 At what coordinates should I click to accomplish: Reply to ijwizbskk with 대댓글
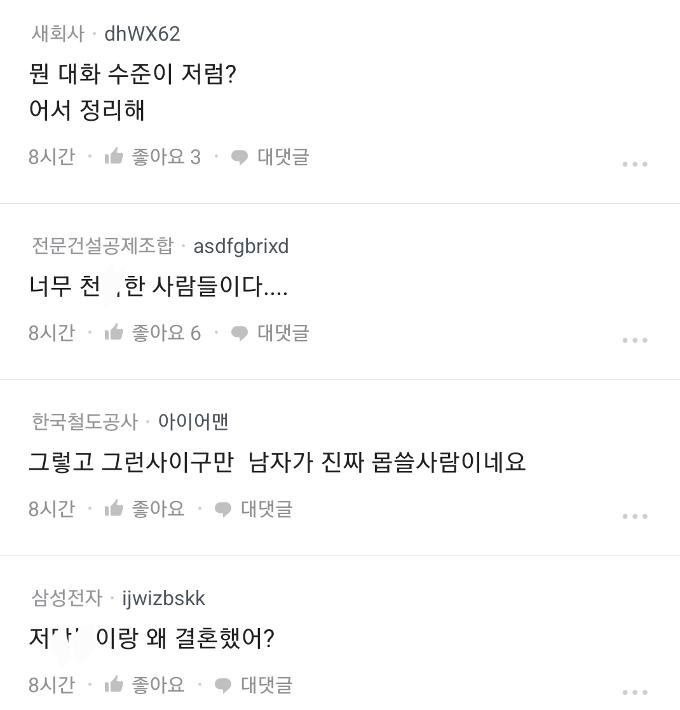pos(254,685)
